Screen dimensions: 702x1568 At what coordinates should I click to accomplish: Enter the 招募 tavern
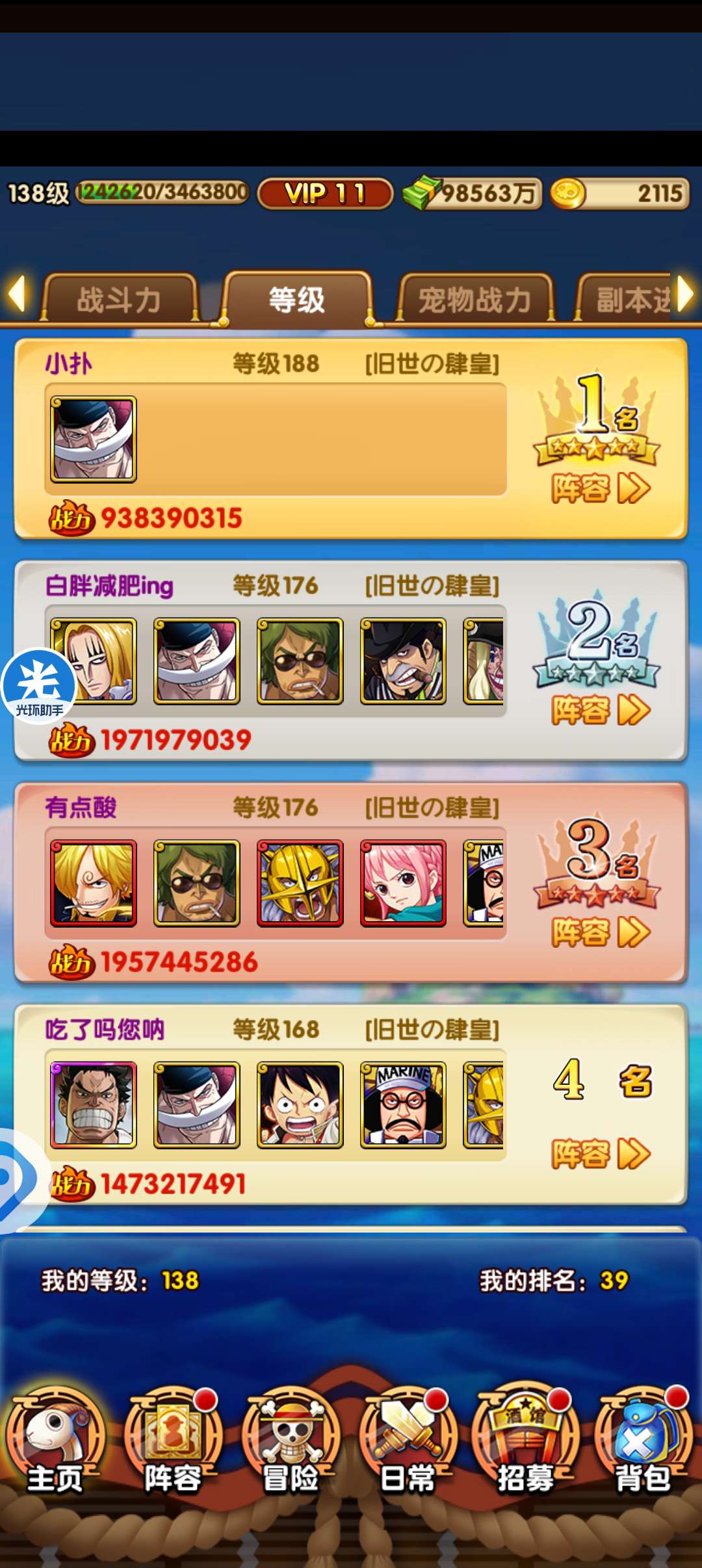tap(525, 1443)
